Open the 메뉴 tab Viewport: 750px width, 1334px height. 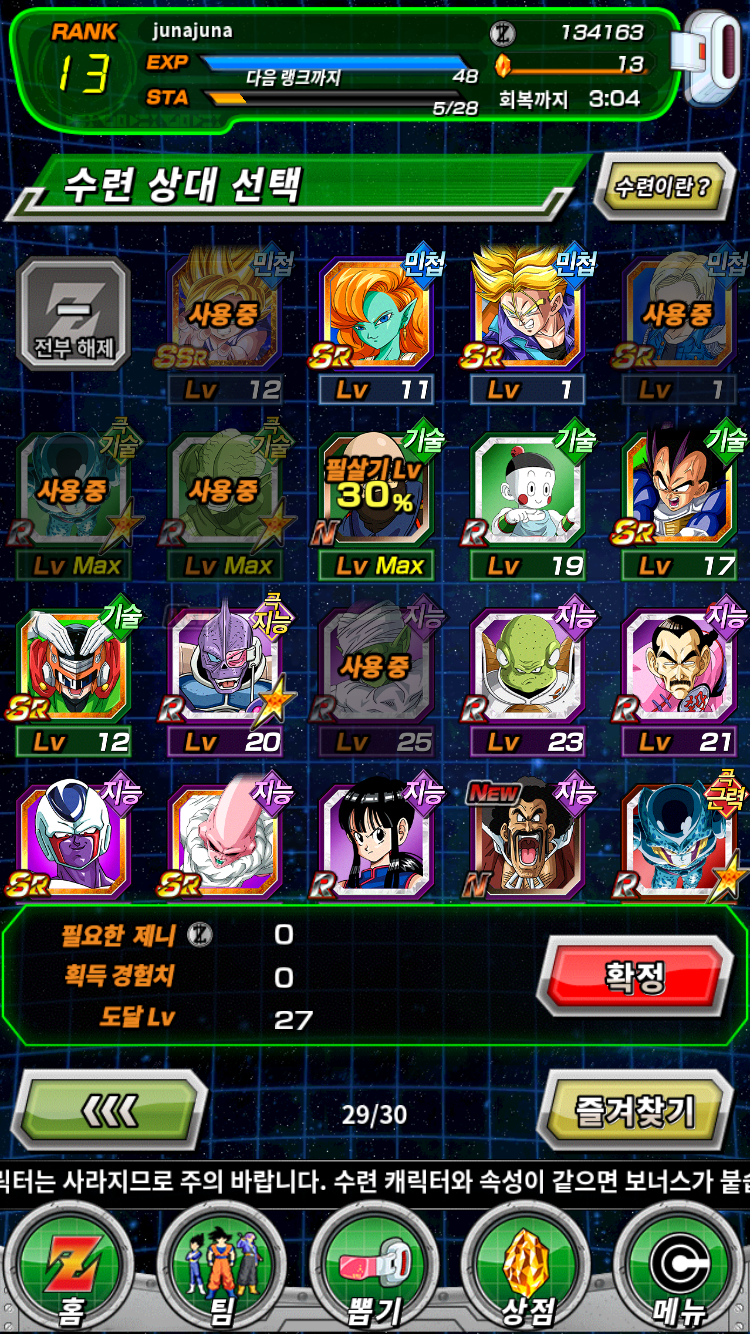680,1270
